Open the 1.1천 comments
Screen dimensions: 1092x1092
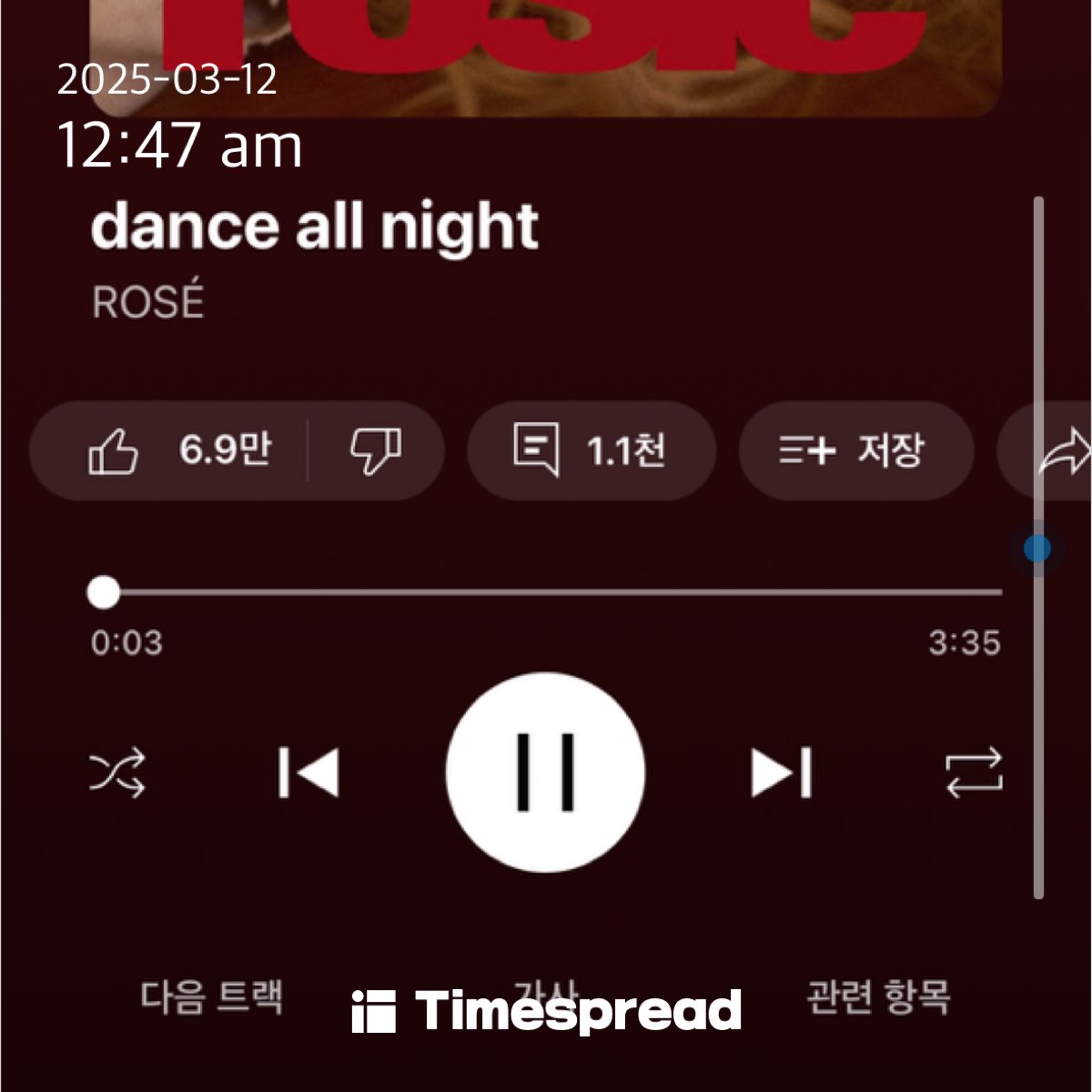point(591,450)
